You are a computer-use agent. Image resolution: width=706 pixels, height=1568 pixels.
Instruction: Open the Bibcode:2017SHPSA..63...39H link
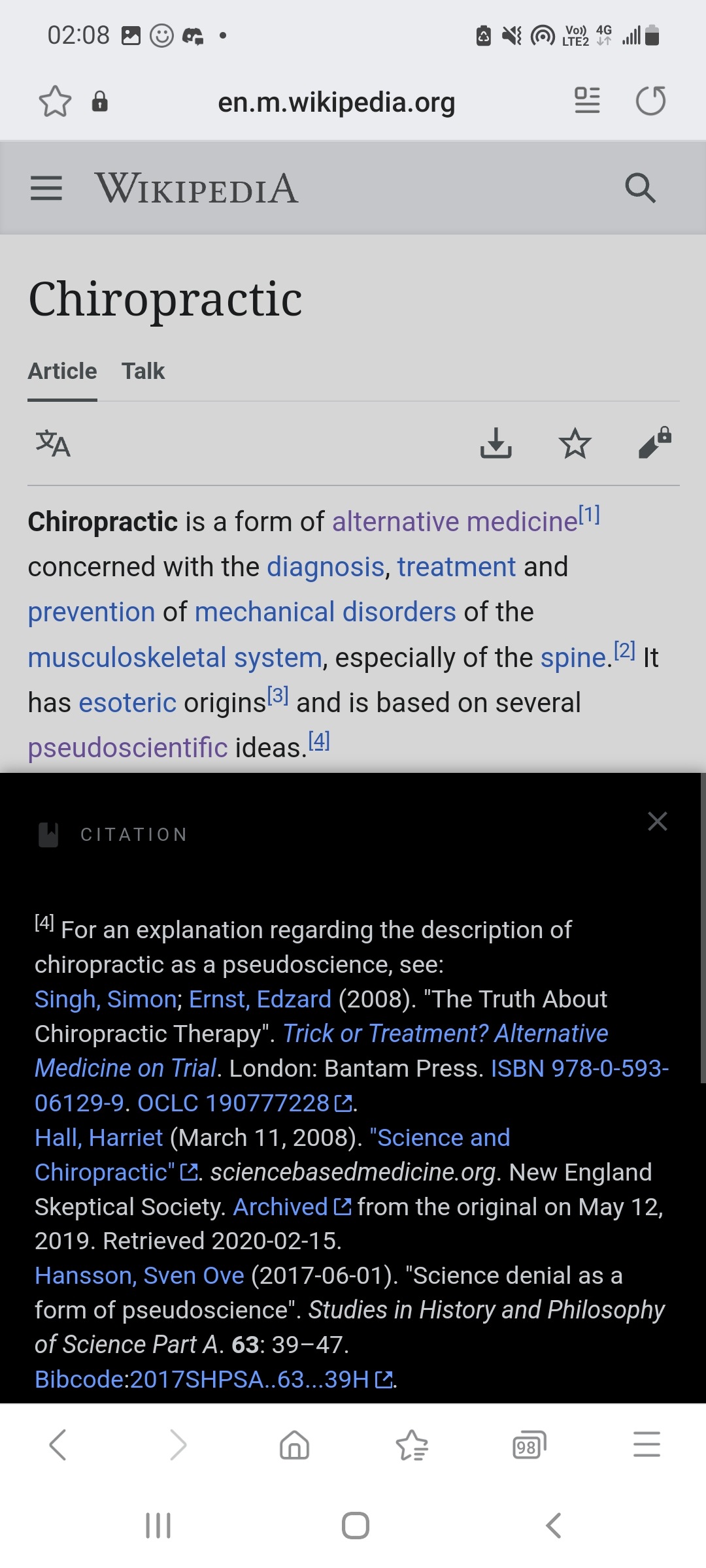point(214,1379)
